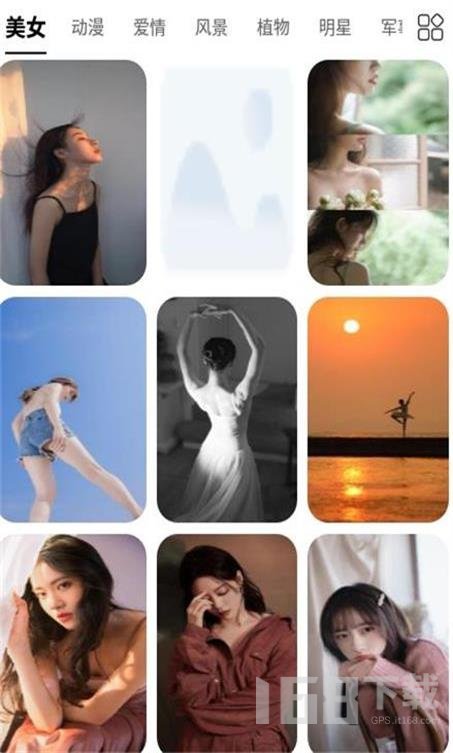453x753 pixels.
Task: Select the 风景 category tab
Action: tap(211, 27)
